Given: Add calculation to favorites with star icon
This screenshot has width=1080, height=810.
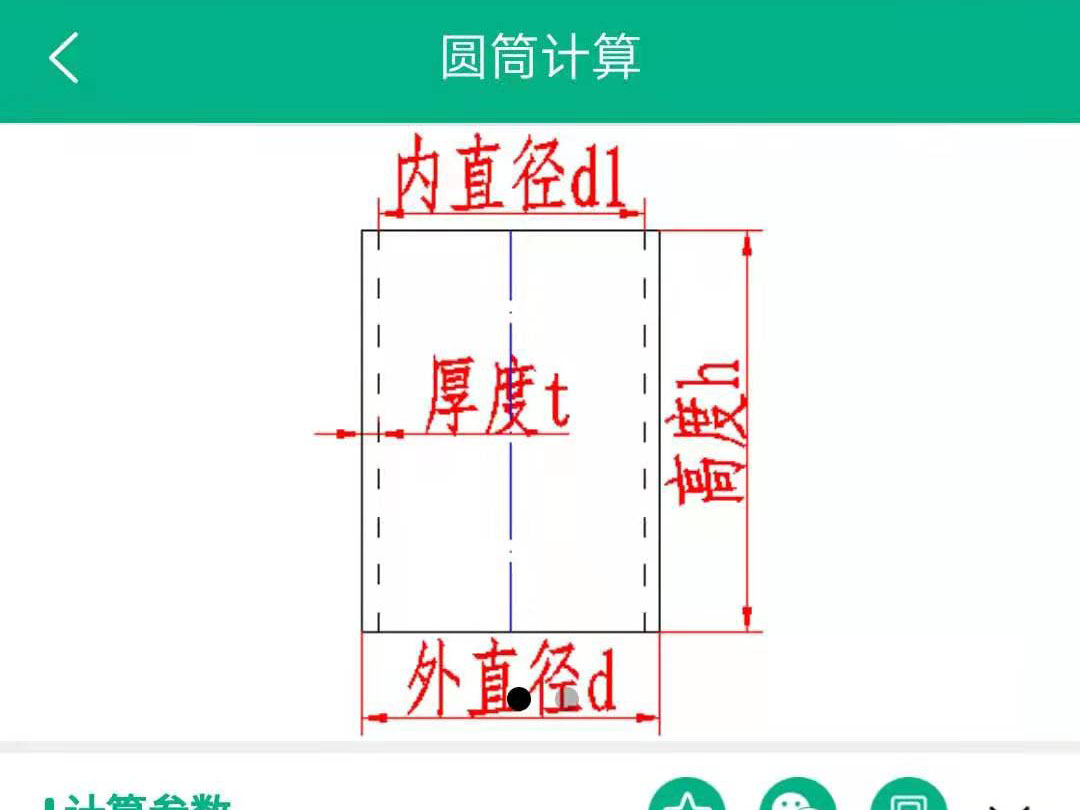Looking at the screenshot, I should click(686, 799).
